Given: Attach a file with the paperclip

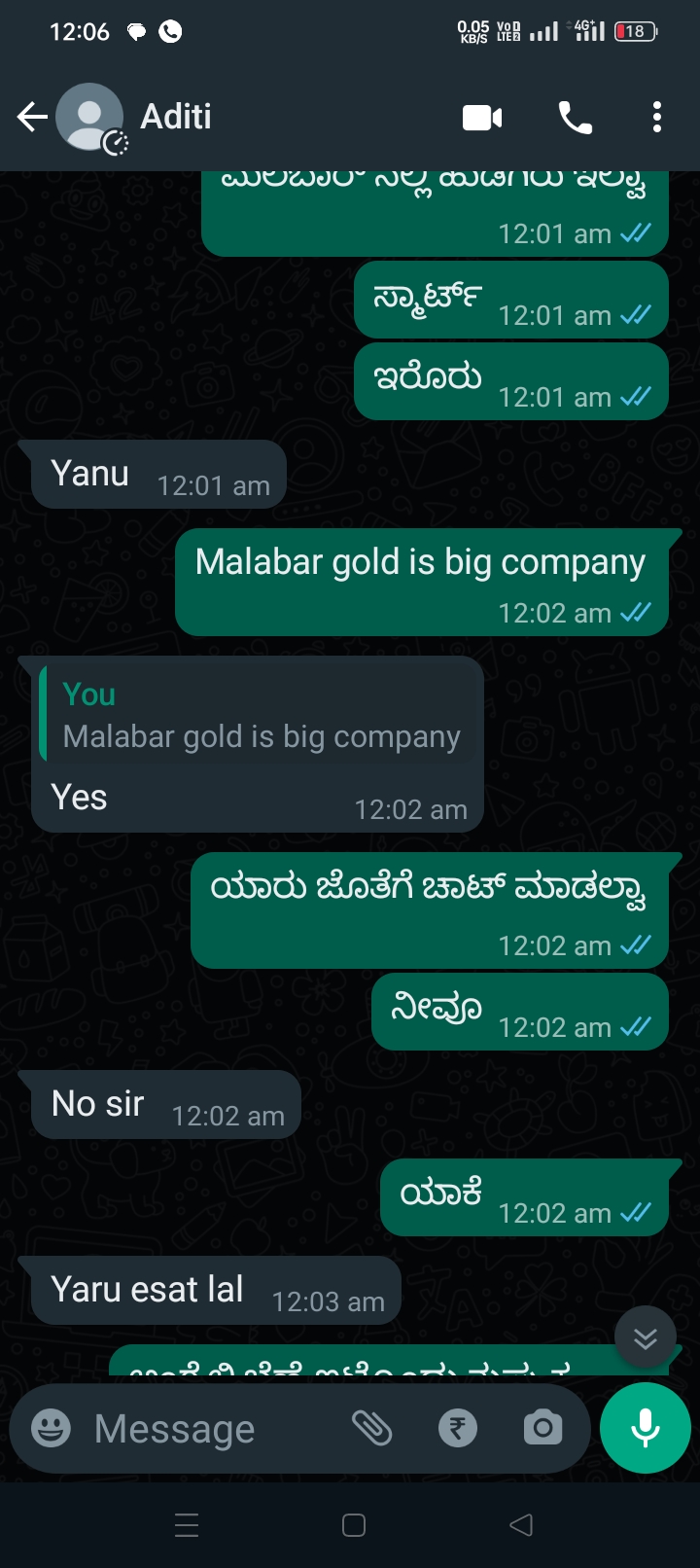Looking at the screenshot, I should [x=371, y=1428].
